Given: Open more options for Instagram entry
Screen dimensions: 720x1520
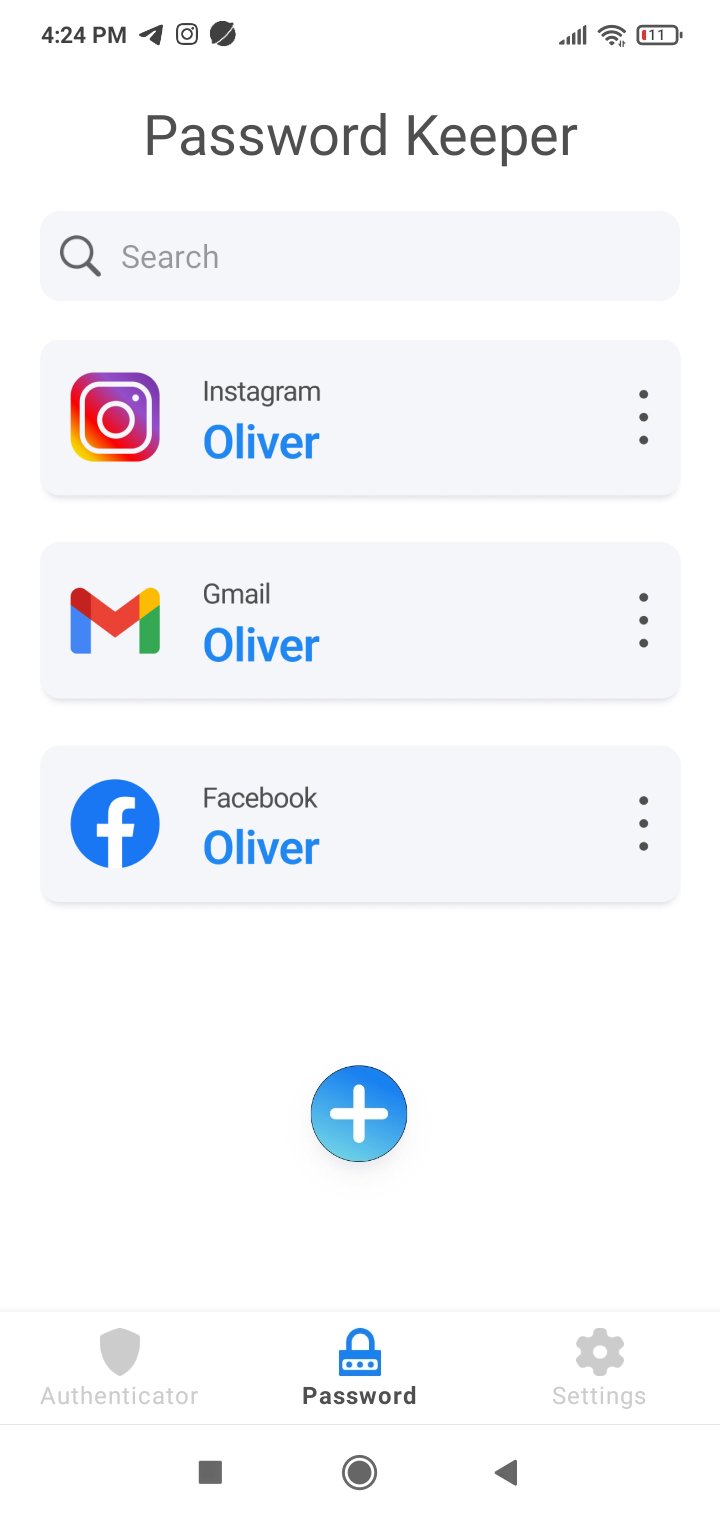Looking at the screenshot, I should click(643, 418).
